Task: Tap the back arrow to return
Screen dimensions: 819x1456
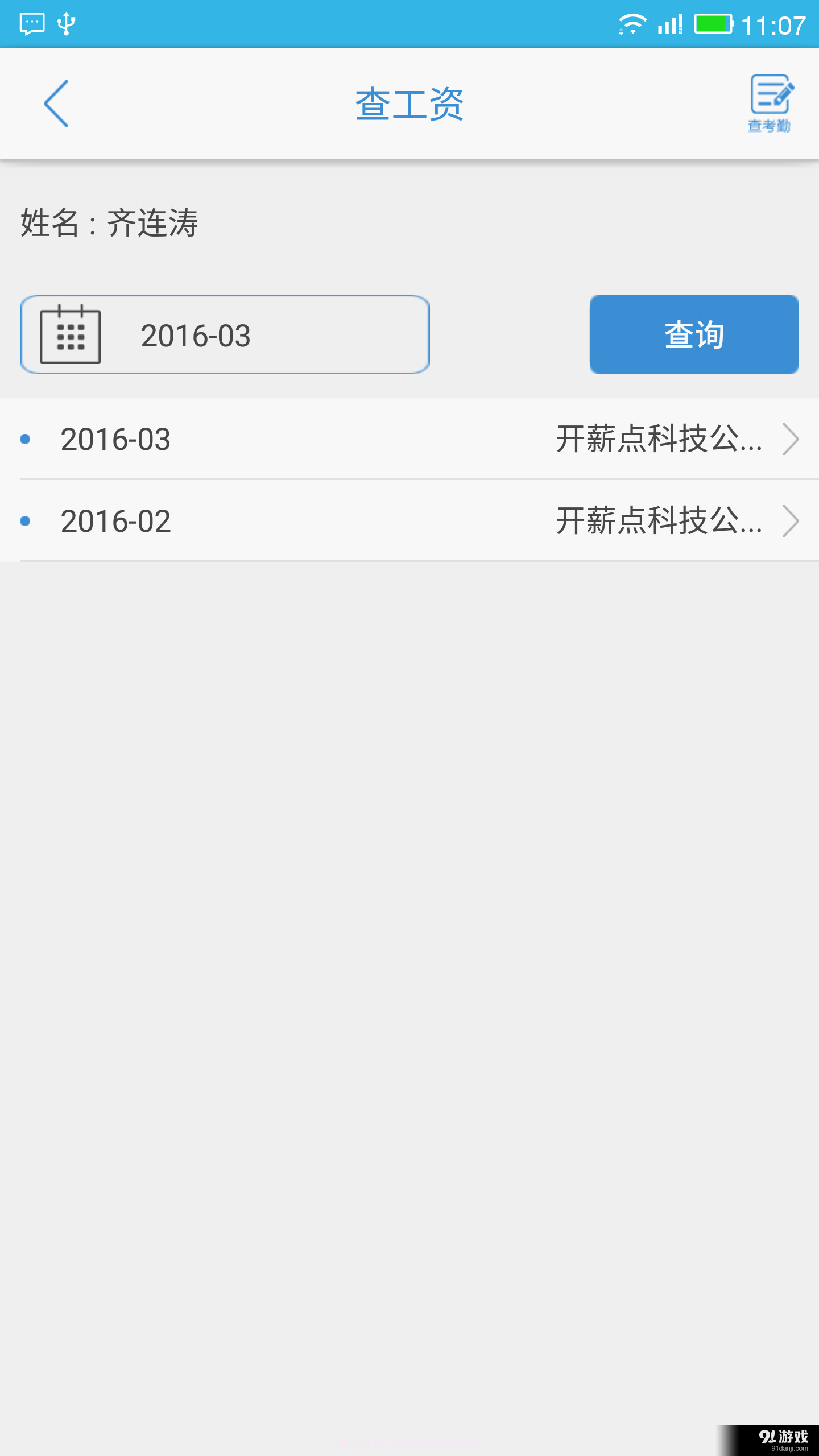Action: (56, 104)
